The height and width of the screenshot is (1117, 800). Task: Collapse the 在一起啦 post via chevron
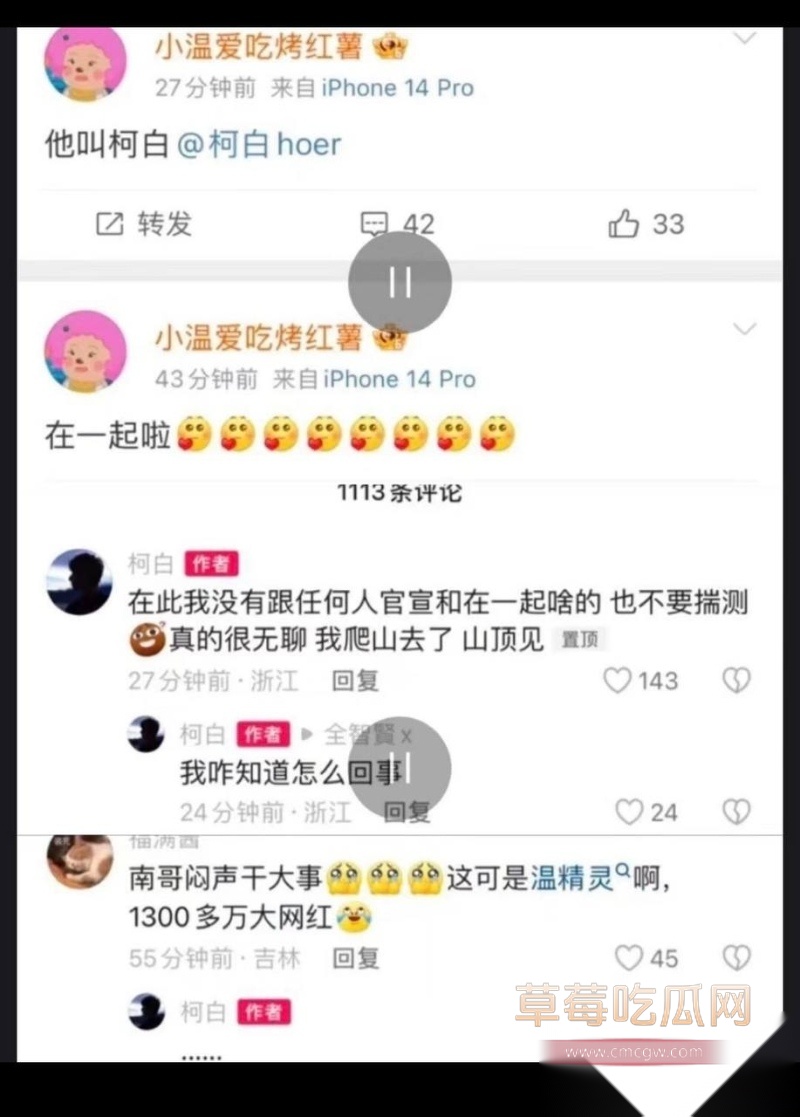tap(745, 327)
